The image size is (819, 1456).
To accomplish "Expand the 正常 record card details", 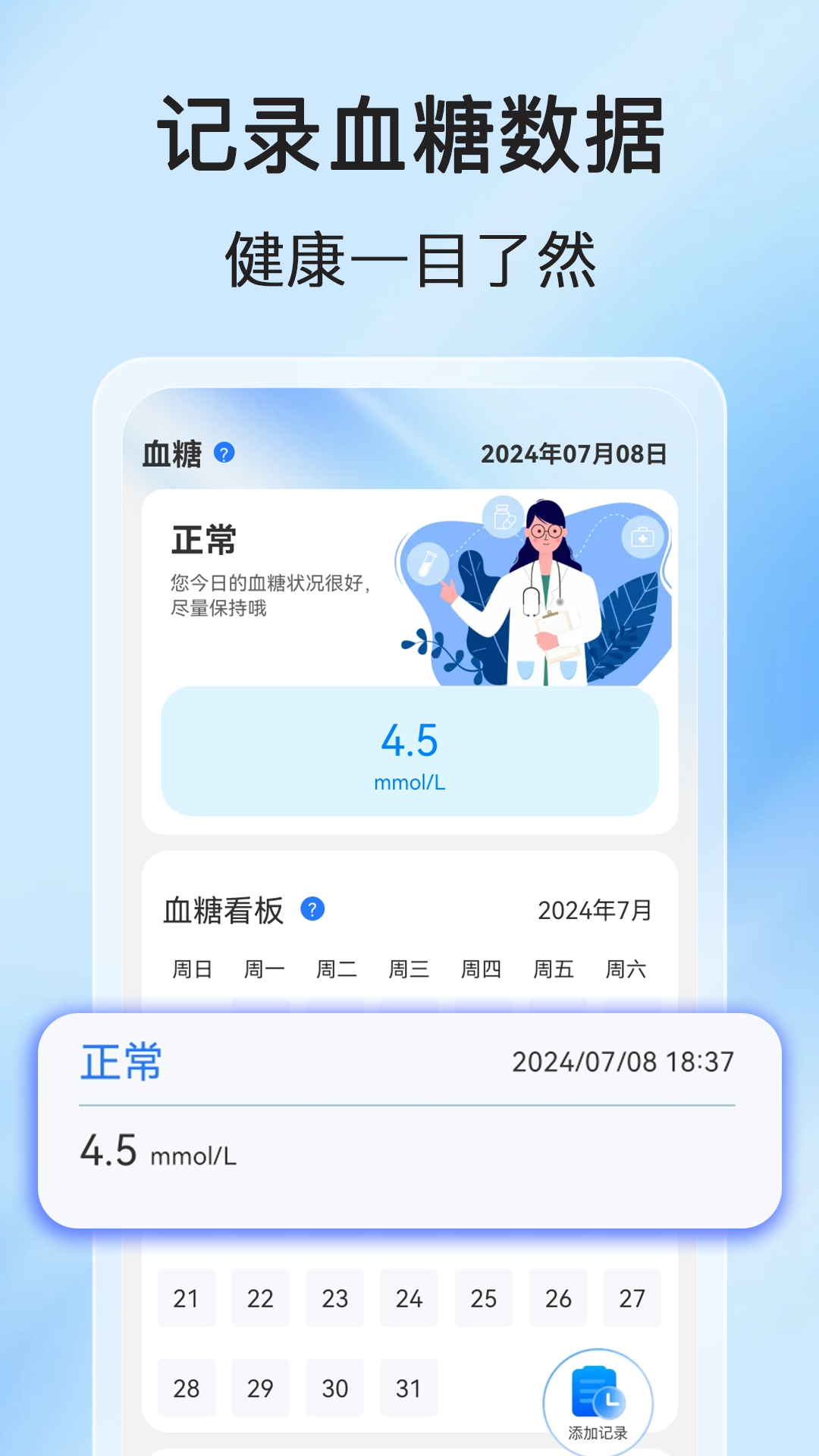I will (x=409, y=1122).
